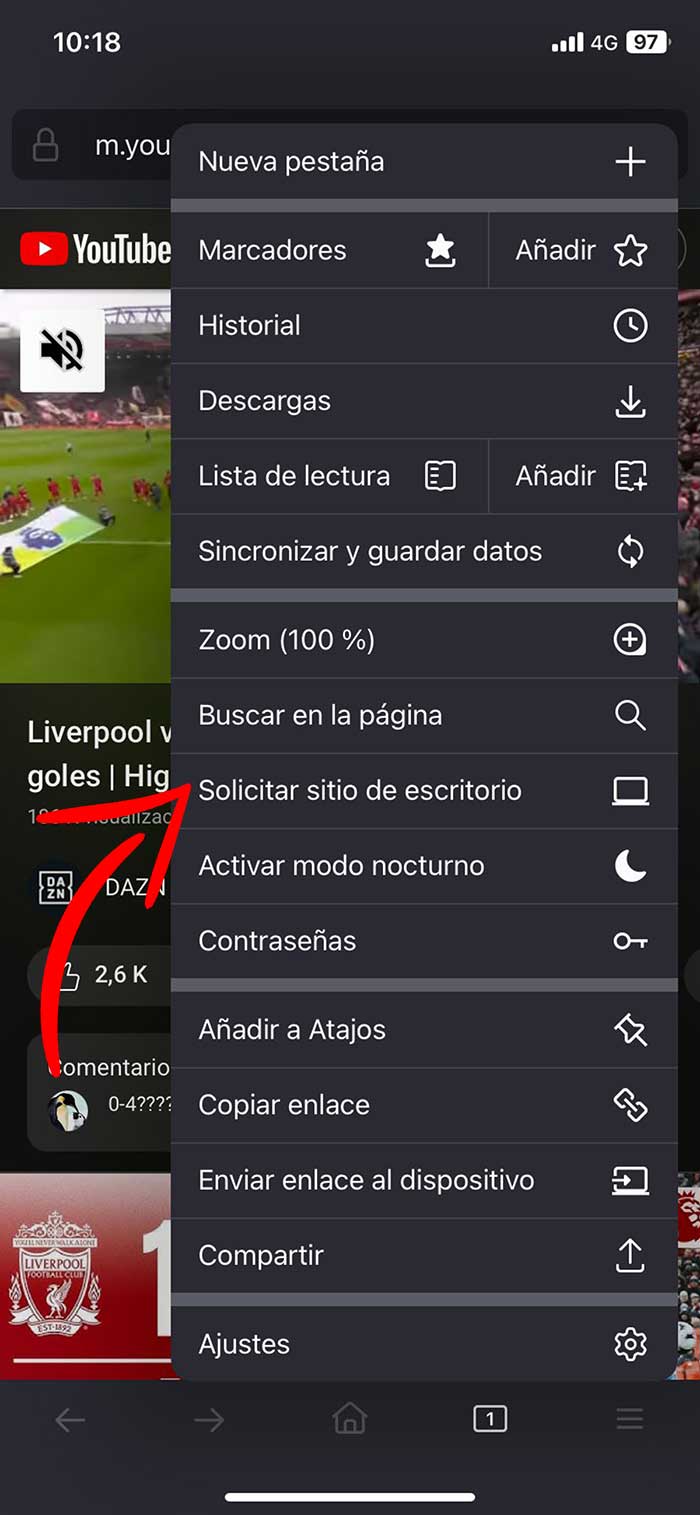
Task: Select Solicitar sitio de escritorio
Action: [x=423, y=791]
